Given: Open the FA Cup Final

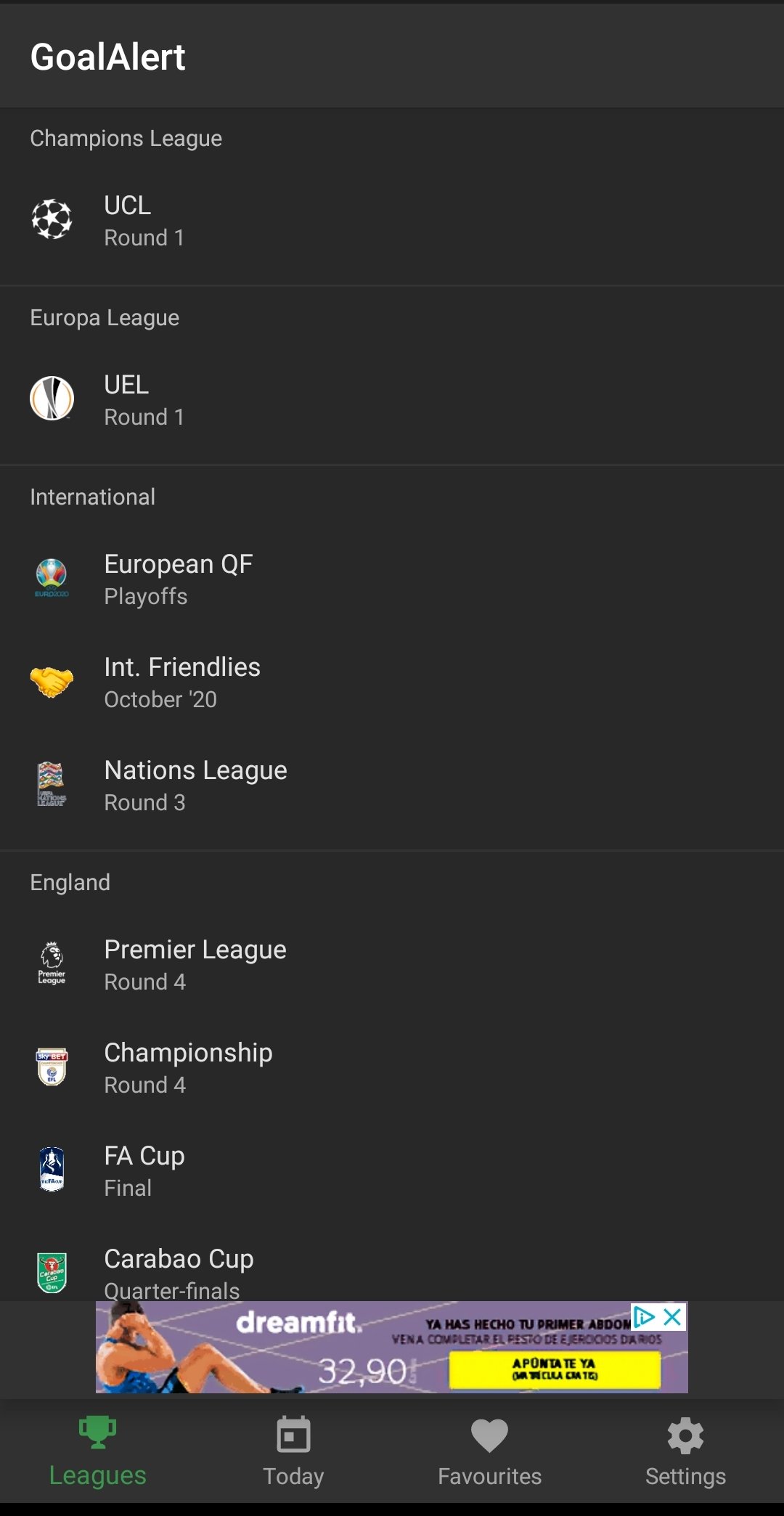Looking at the screenshot, I should pos(392,1171).
